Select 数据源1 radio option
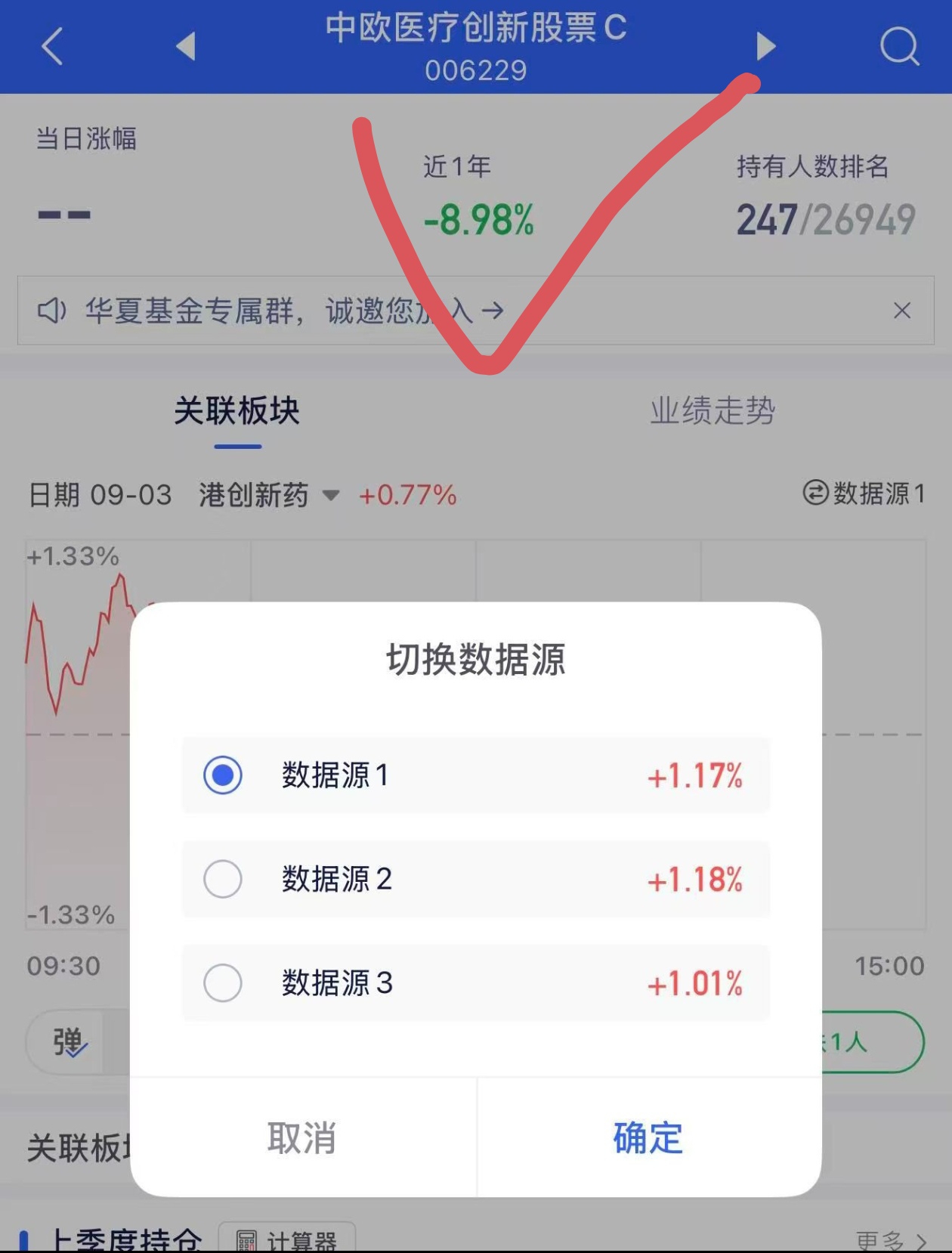 coord(476,775)
